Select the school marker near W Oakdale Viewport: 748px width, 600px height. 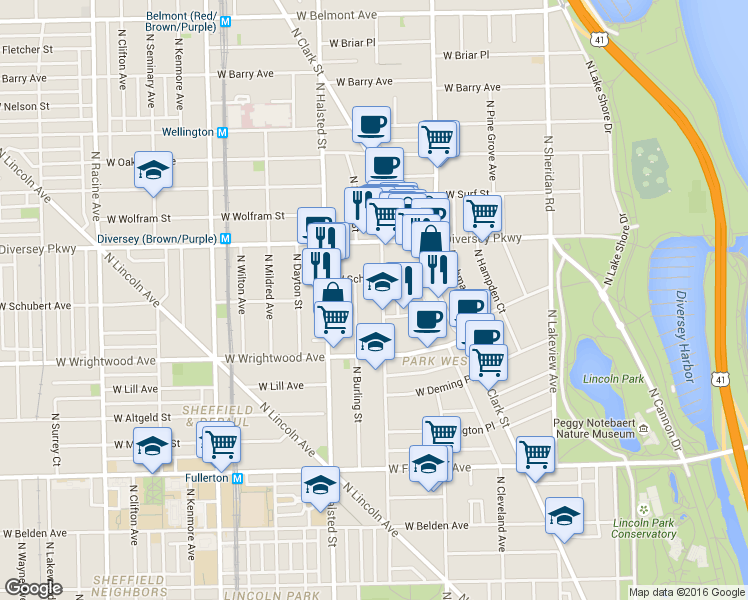pyautogui.click(x=153, y=172)
